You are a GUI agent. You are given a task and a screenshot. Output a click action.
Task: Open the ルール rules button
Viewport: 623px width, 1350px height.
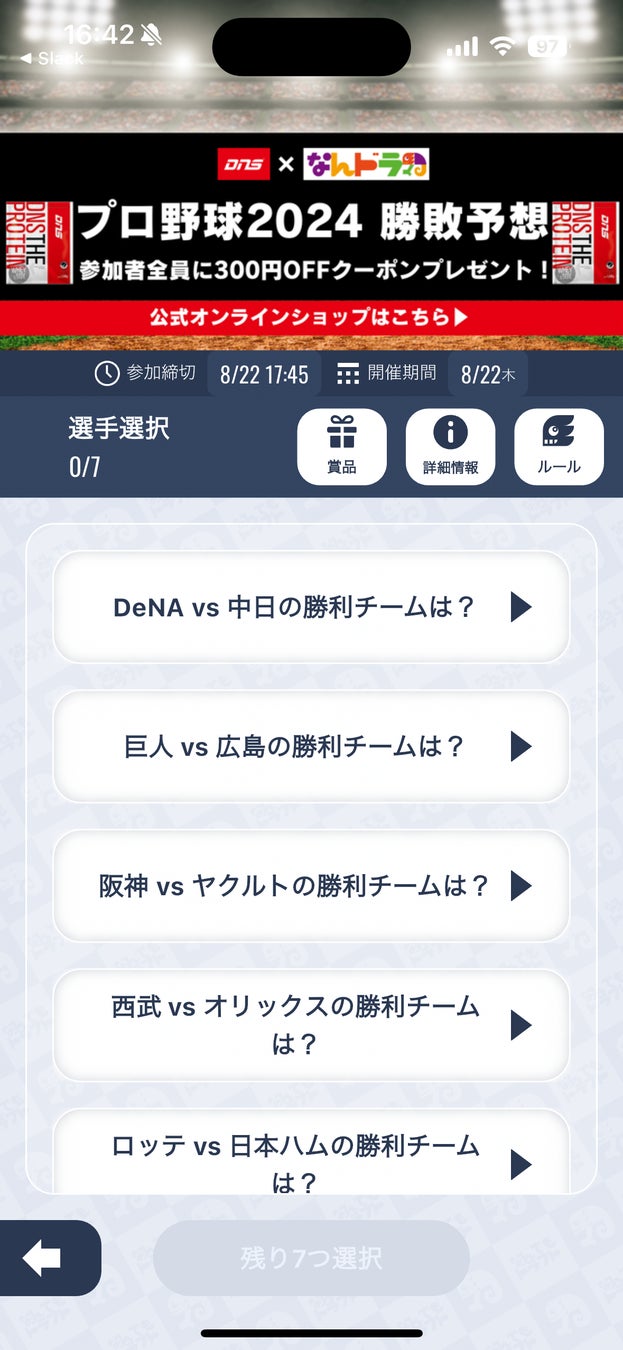[558, 447]
